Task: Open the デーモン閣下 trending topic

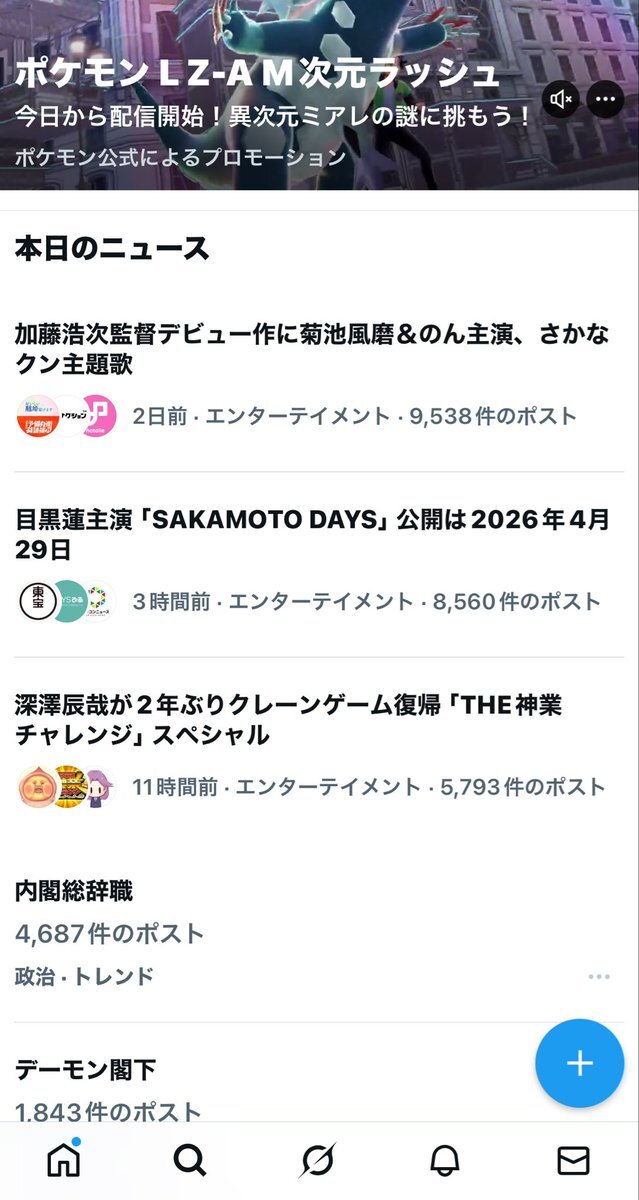Action: (86, 1071)
